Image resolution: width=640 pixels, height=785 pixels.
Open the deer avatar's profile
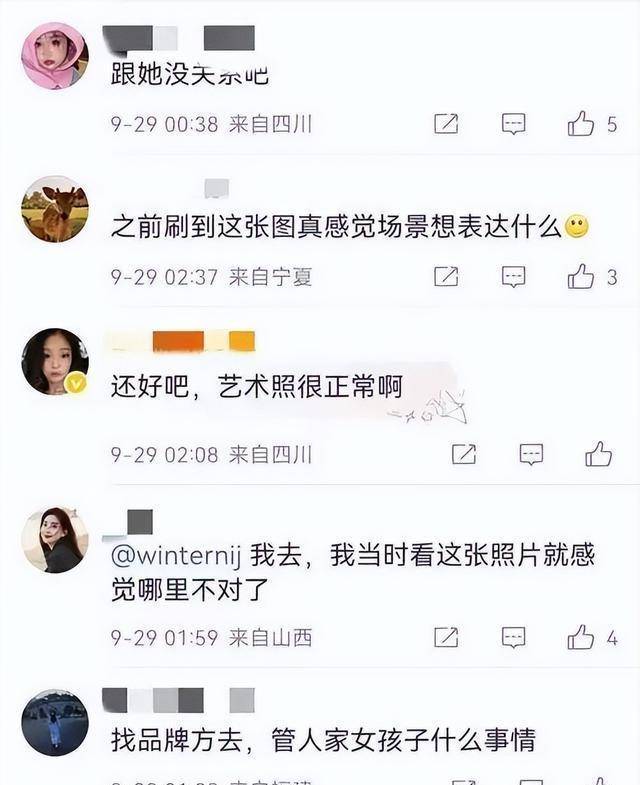(54, 209)
